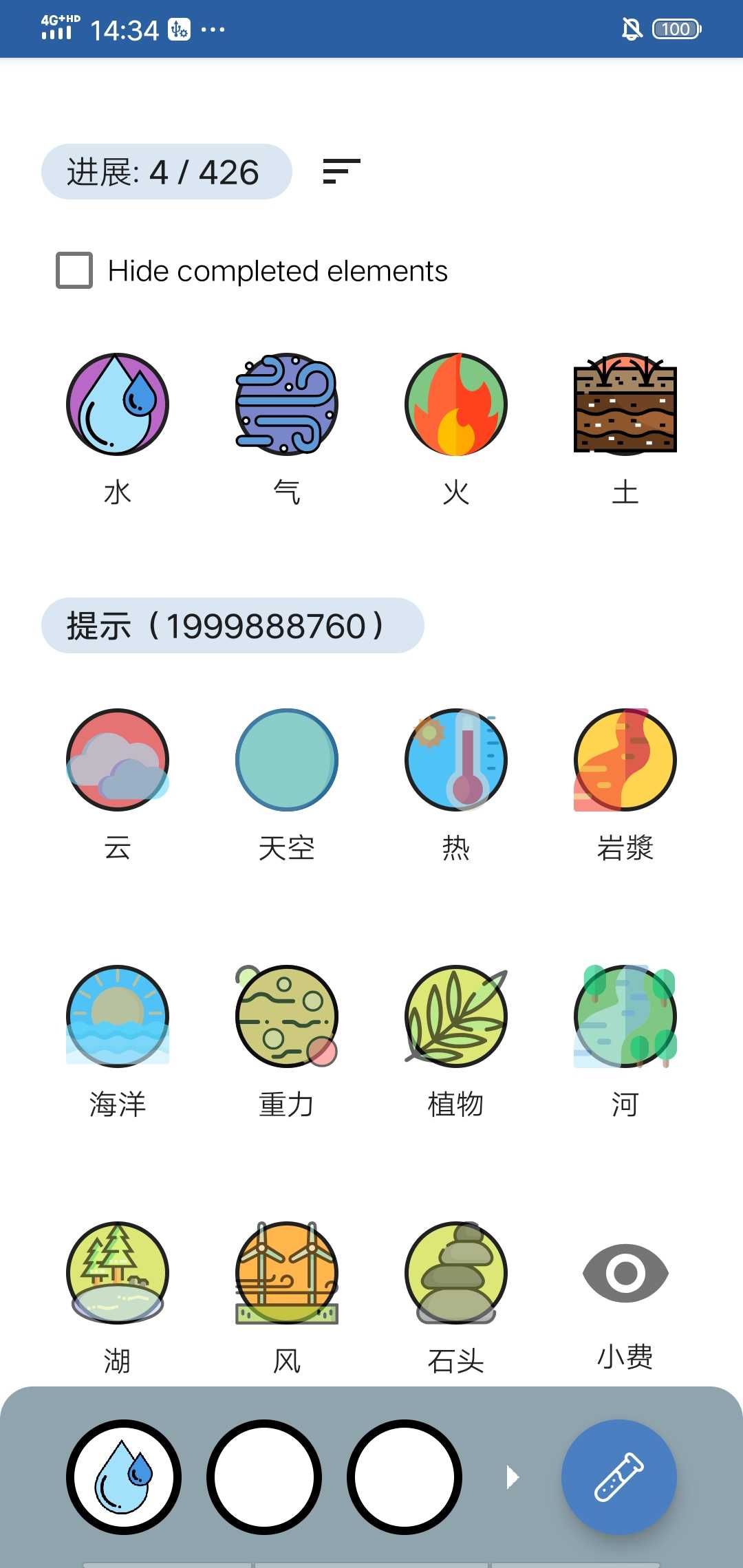Toggle the Hide completed elements checkbox
This screenshot has width=743, height=1568.
pyautogui.click(x=74, y=270)
